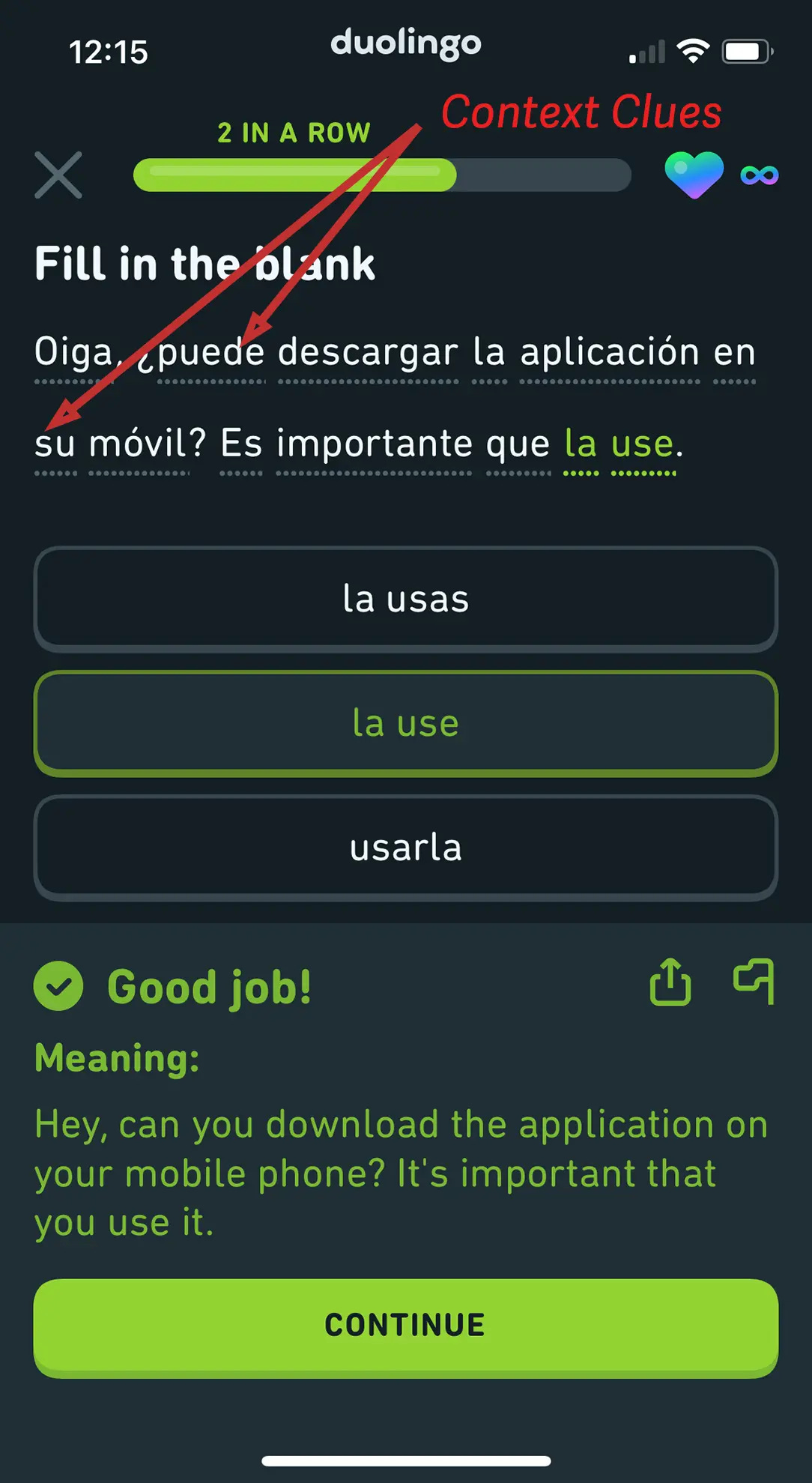The width and height of the screenshot is (812, 1483).
Task: Select the answer choice 'la usas'
Action: 405,599
